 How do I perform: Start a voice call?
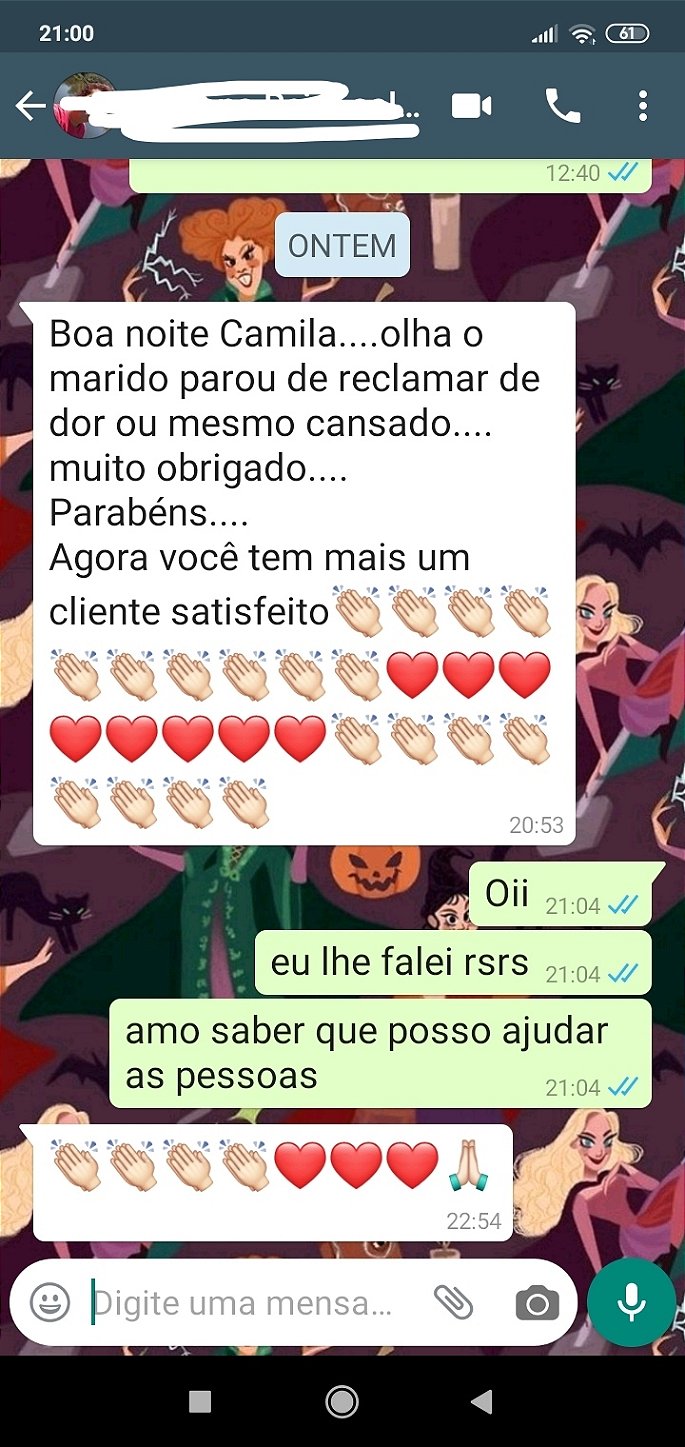[562, 106]
